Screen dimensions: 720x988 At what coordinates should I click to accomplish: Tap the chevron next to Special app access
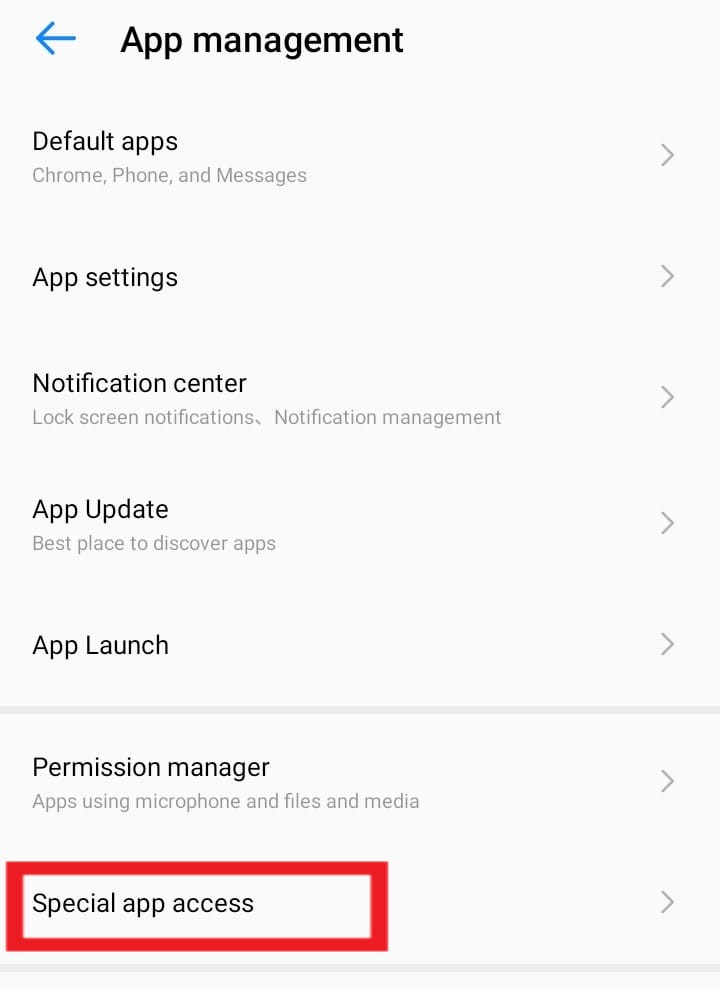667,902
